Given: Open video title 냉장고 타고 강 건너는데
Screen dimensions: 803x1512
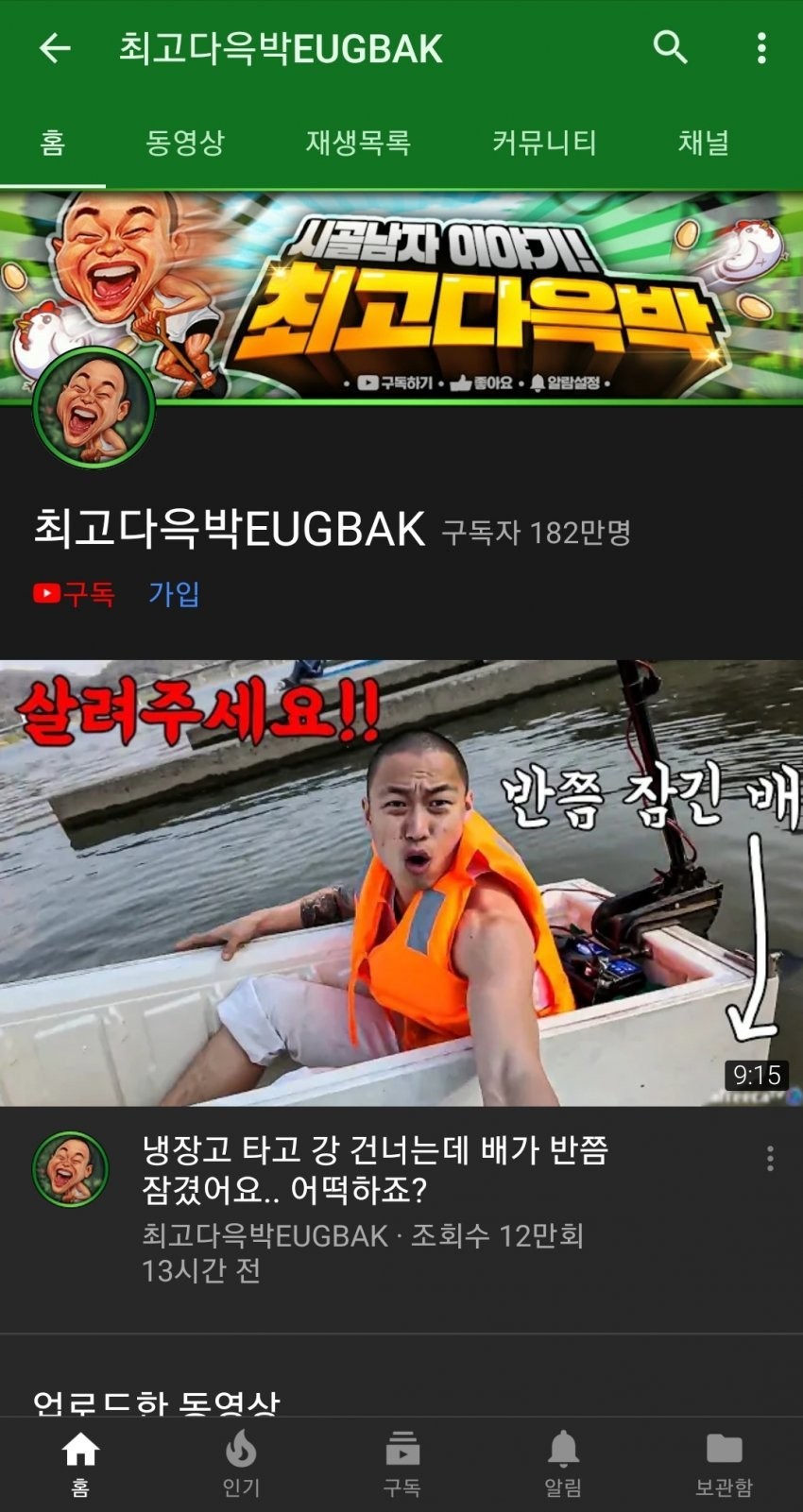Looking at the screenshot, I should point(375,1169).
